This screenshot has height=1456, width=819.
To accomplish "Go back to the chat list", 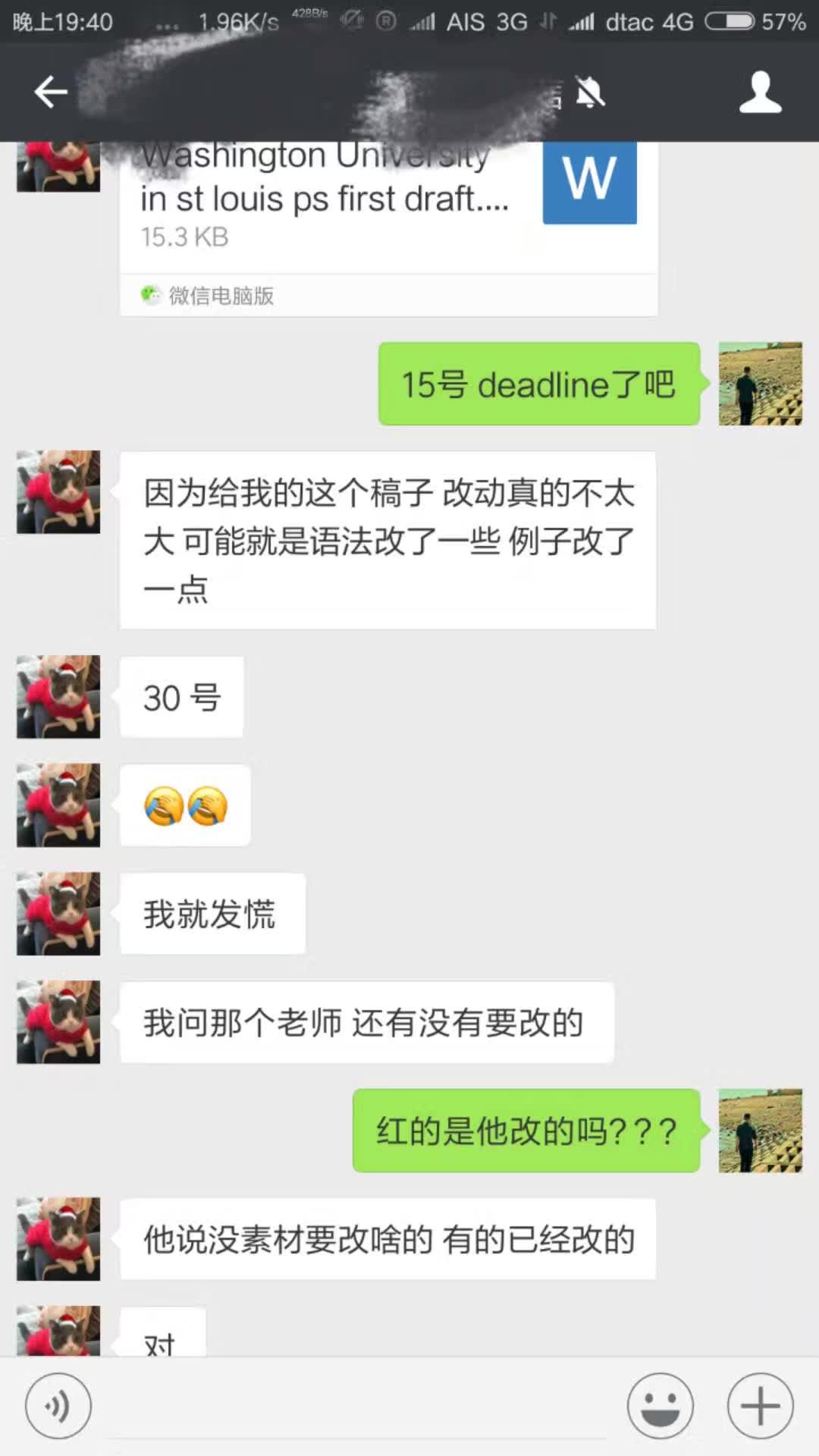I will (50, 93).
